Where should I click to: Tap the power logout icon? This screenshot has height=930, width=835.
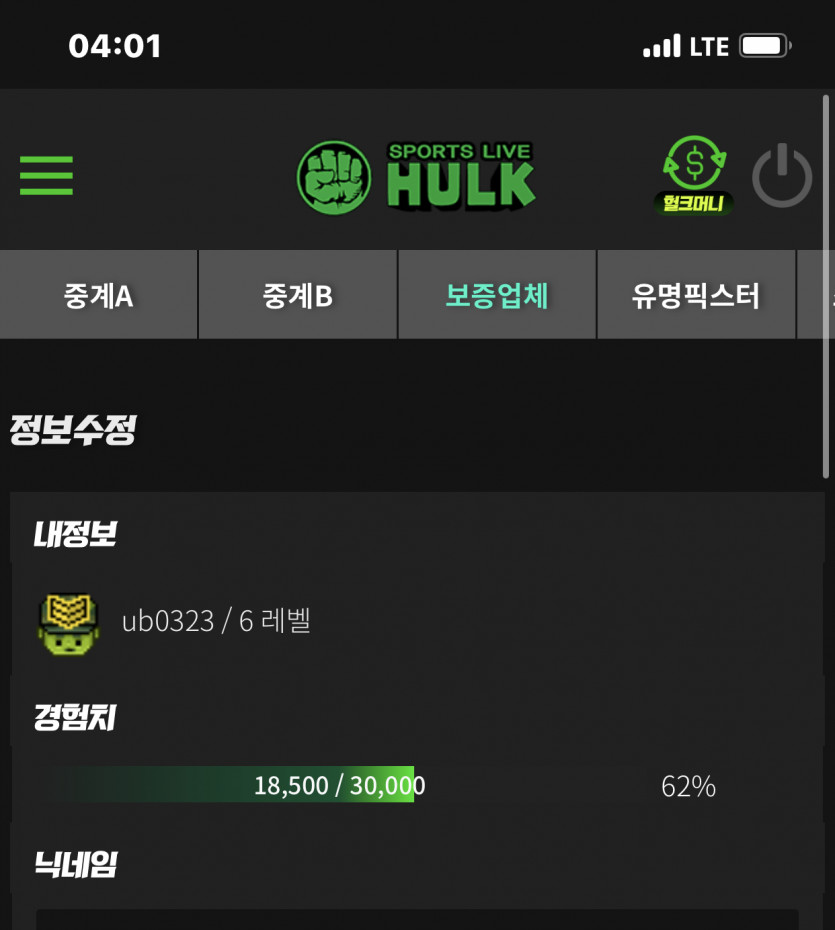[782, 176]
